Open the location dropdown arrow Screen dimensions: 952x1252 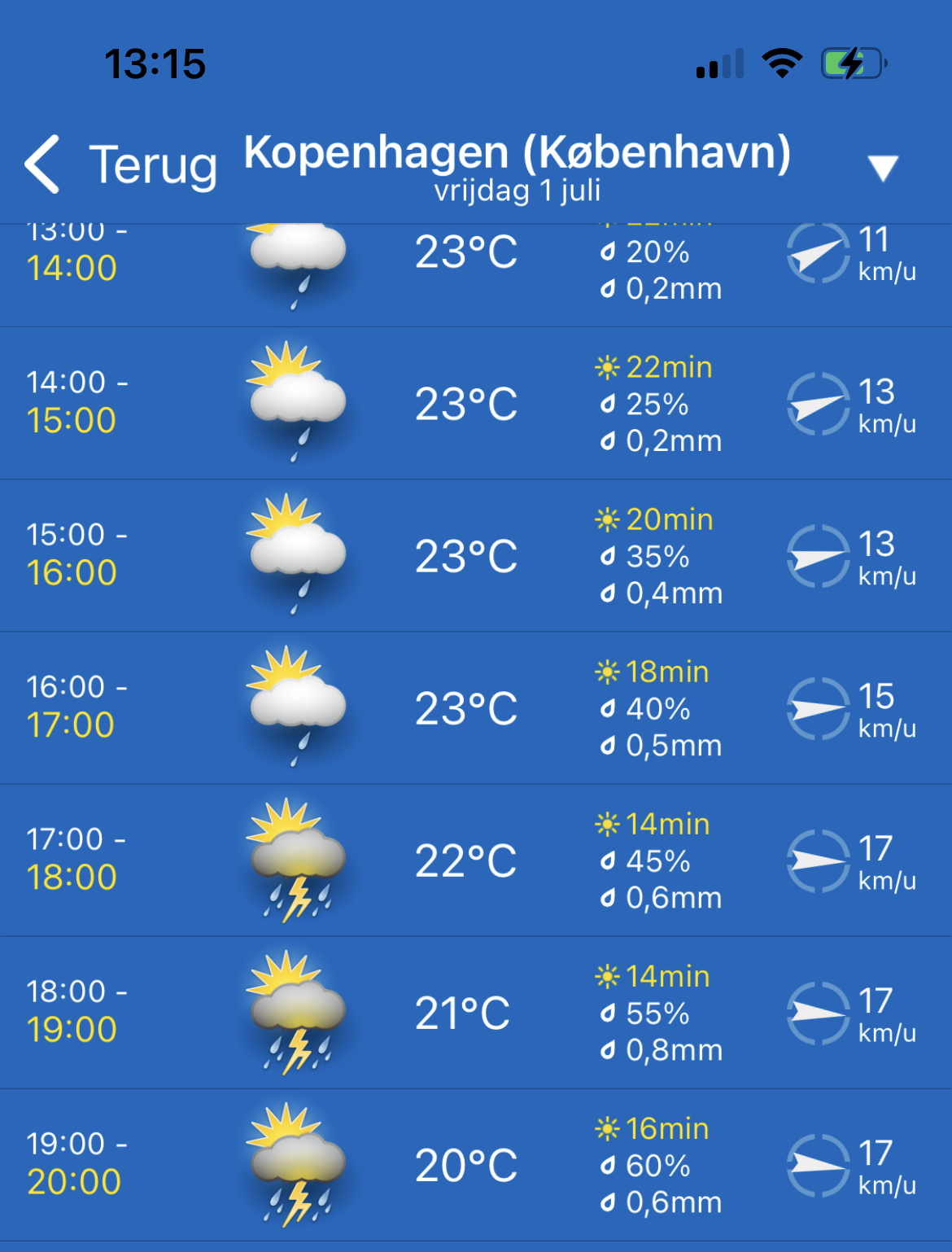pos(882,168)
